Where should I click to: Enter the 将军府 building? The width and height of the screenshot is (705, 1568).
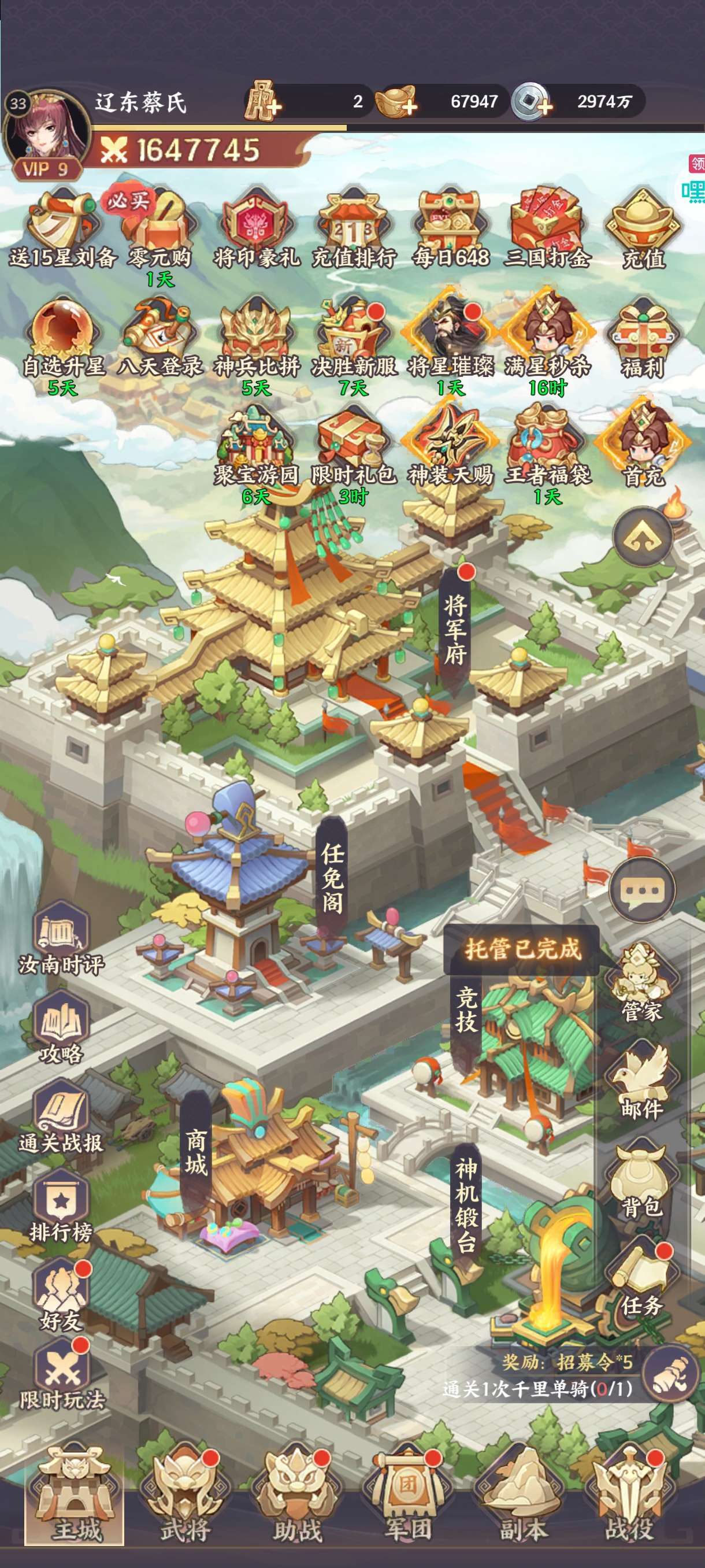(455, 629)
